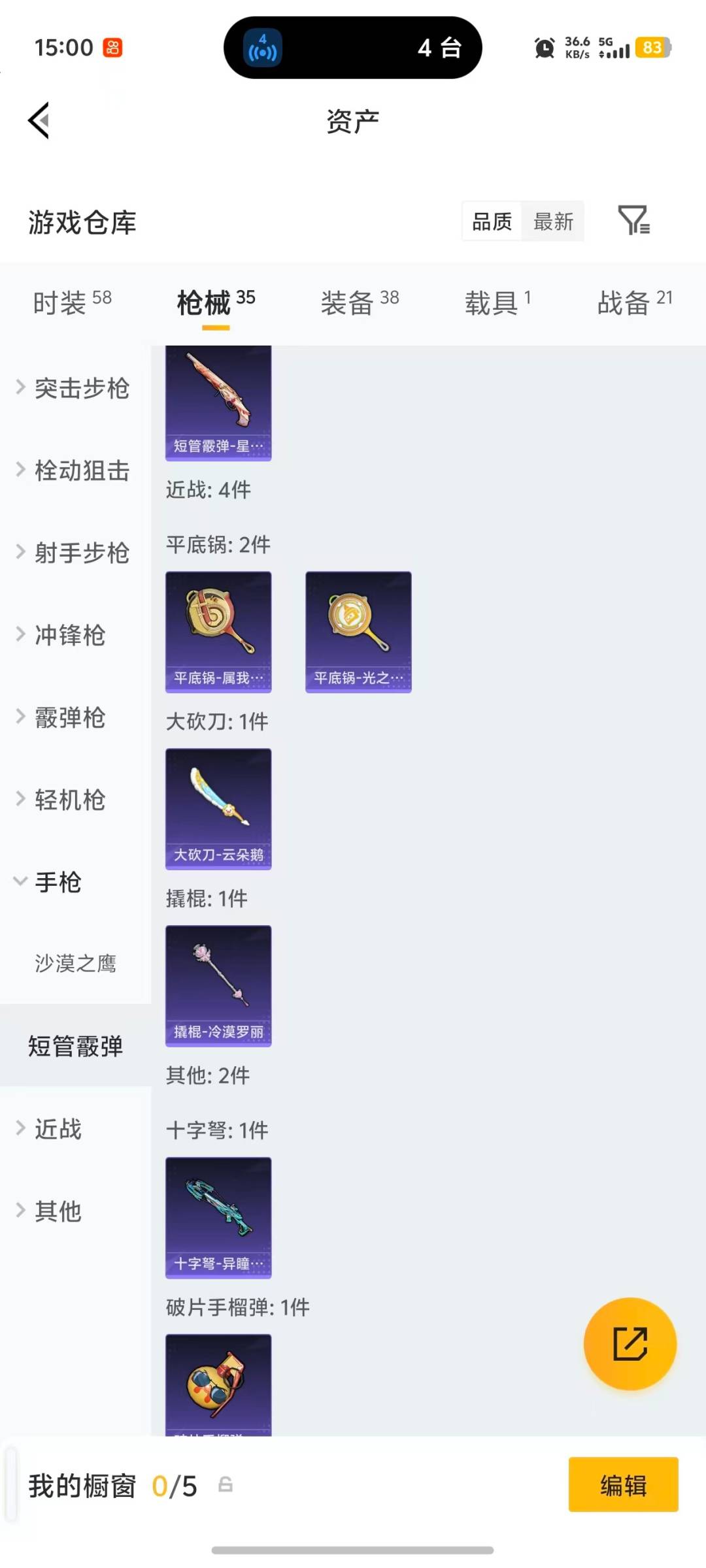Viewport: 706px width, 1568px height.
Task: Select 沙漠之鹰 under 手枪
Action: click(x=74, y=964)
